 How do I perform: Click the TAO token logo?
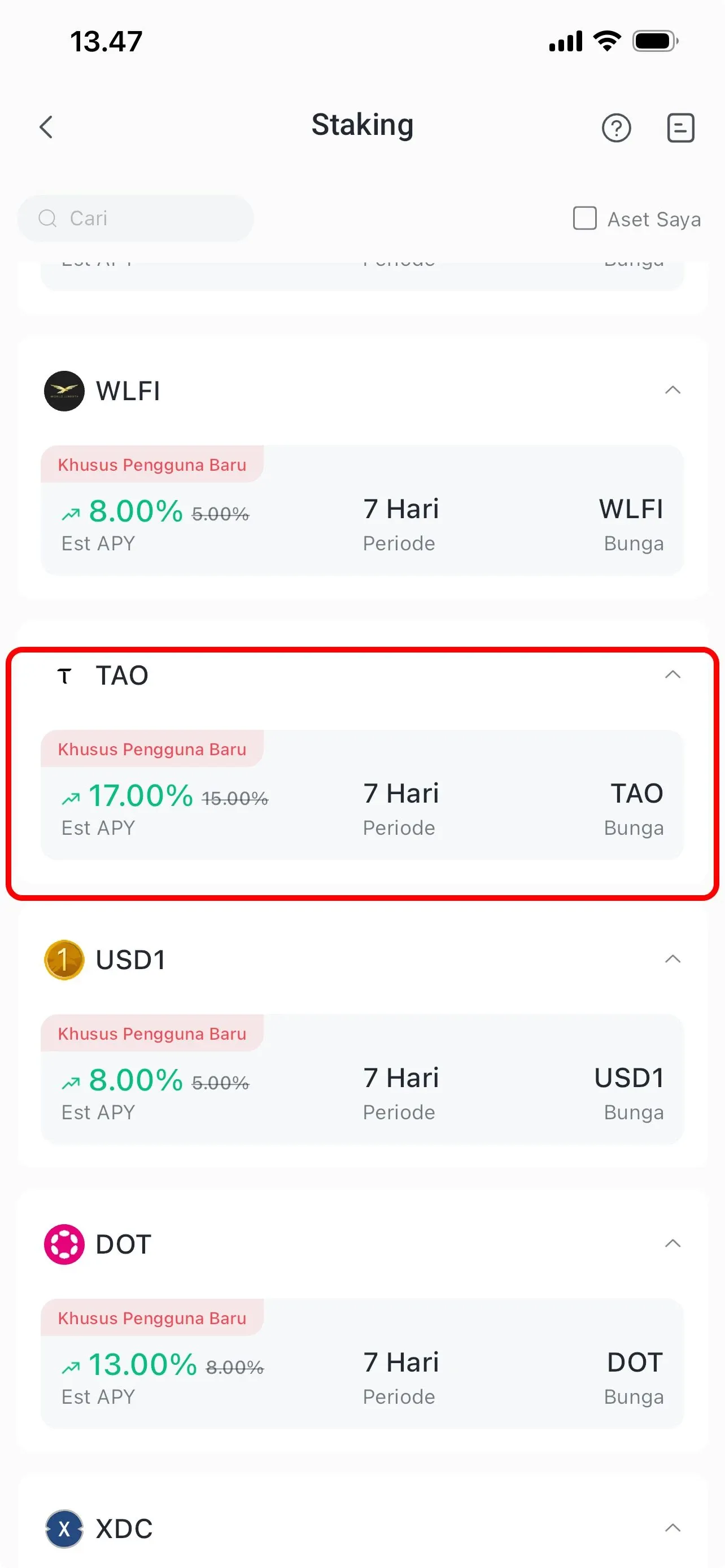click(x=64, y=675)
